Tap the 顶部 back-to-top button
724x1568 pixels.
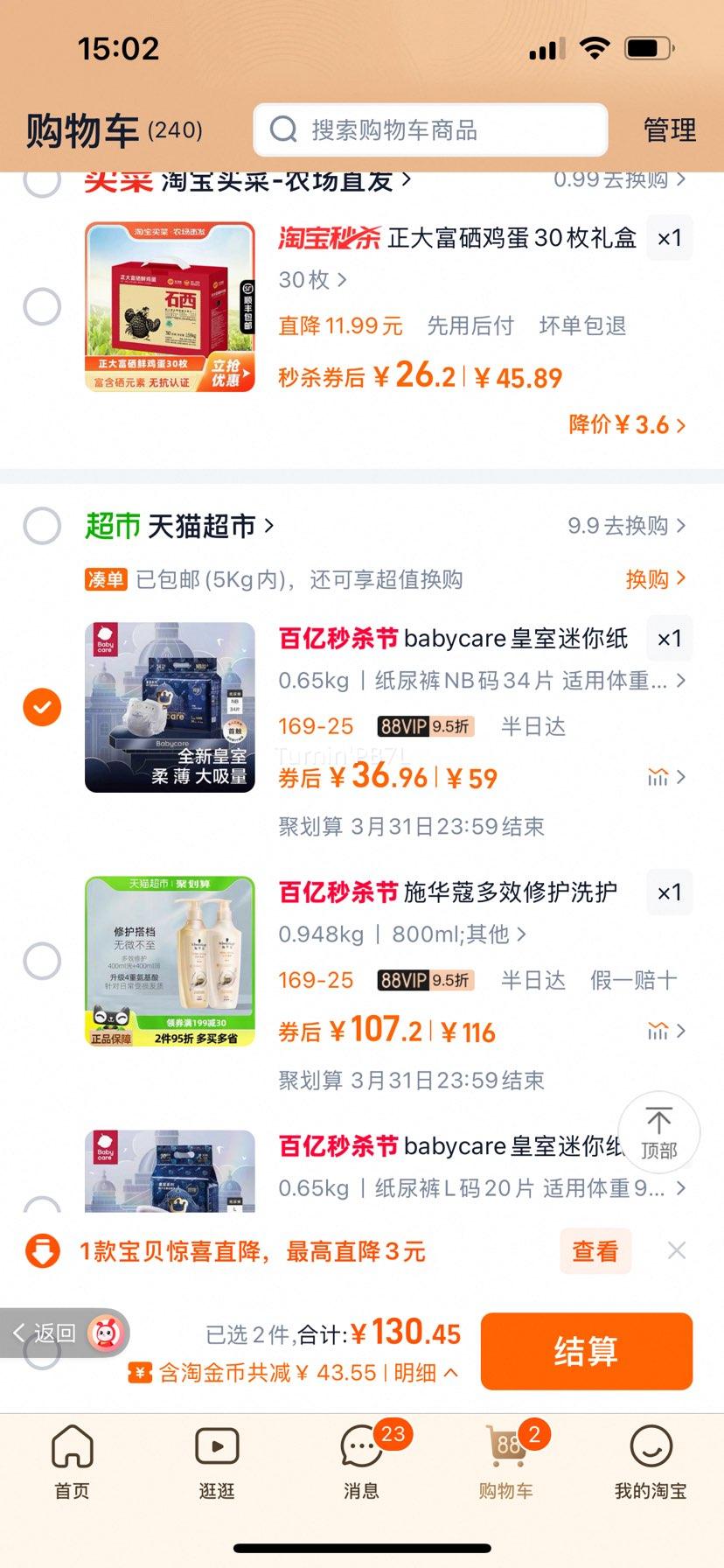click(x=658, y=1132)
